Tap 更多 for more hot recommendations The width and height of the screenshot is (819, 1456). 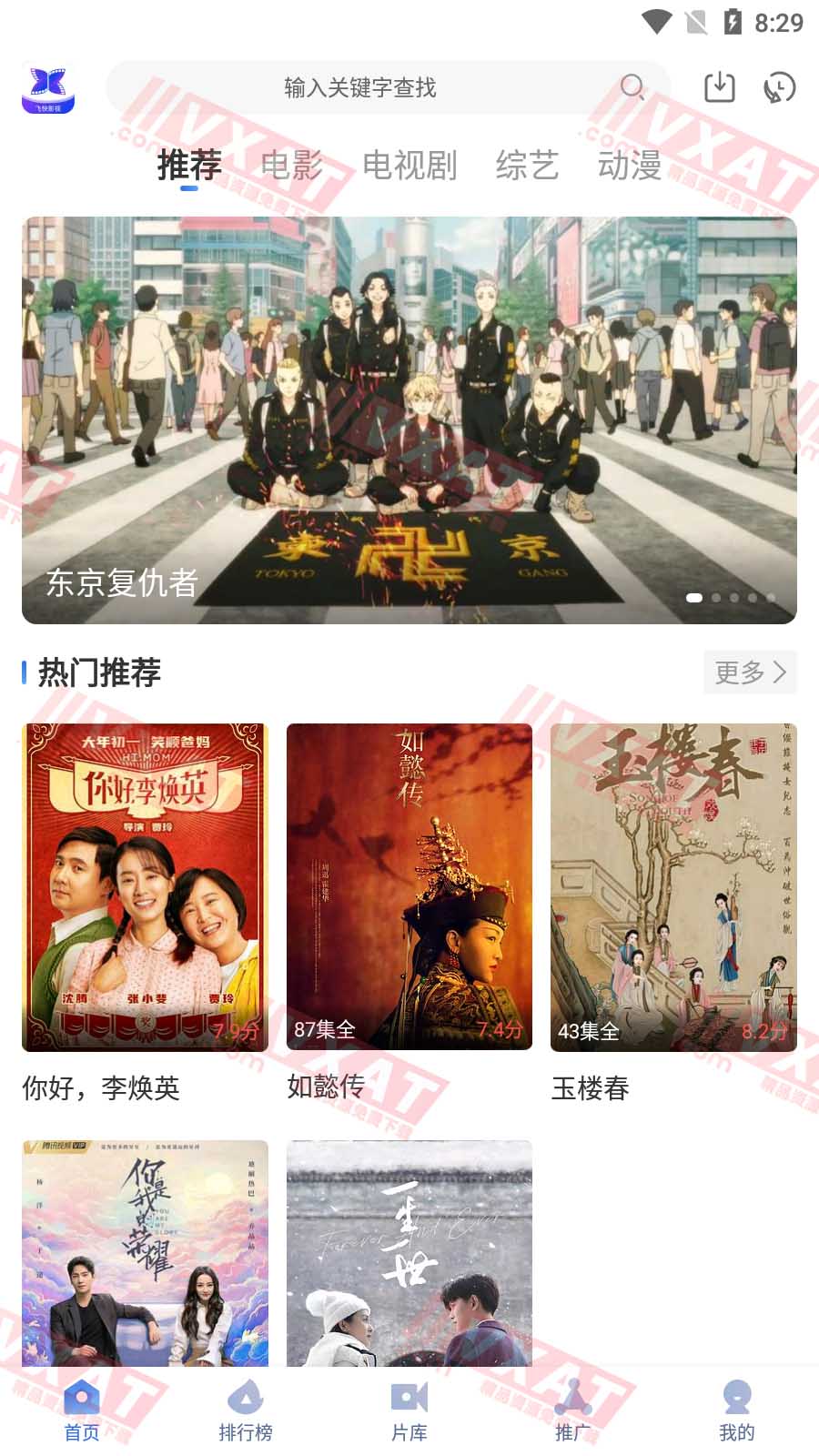coord(750,672)
